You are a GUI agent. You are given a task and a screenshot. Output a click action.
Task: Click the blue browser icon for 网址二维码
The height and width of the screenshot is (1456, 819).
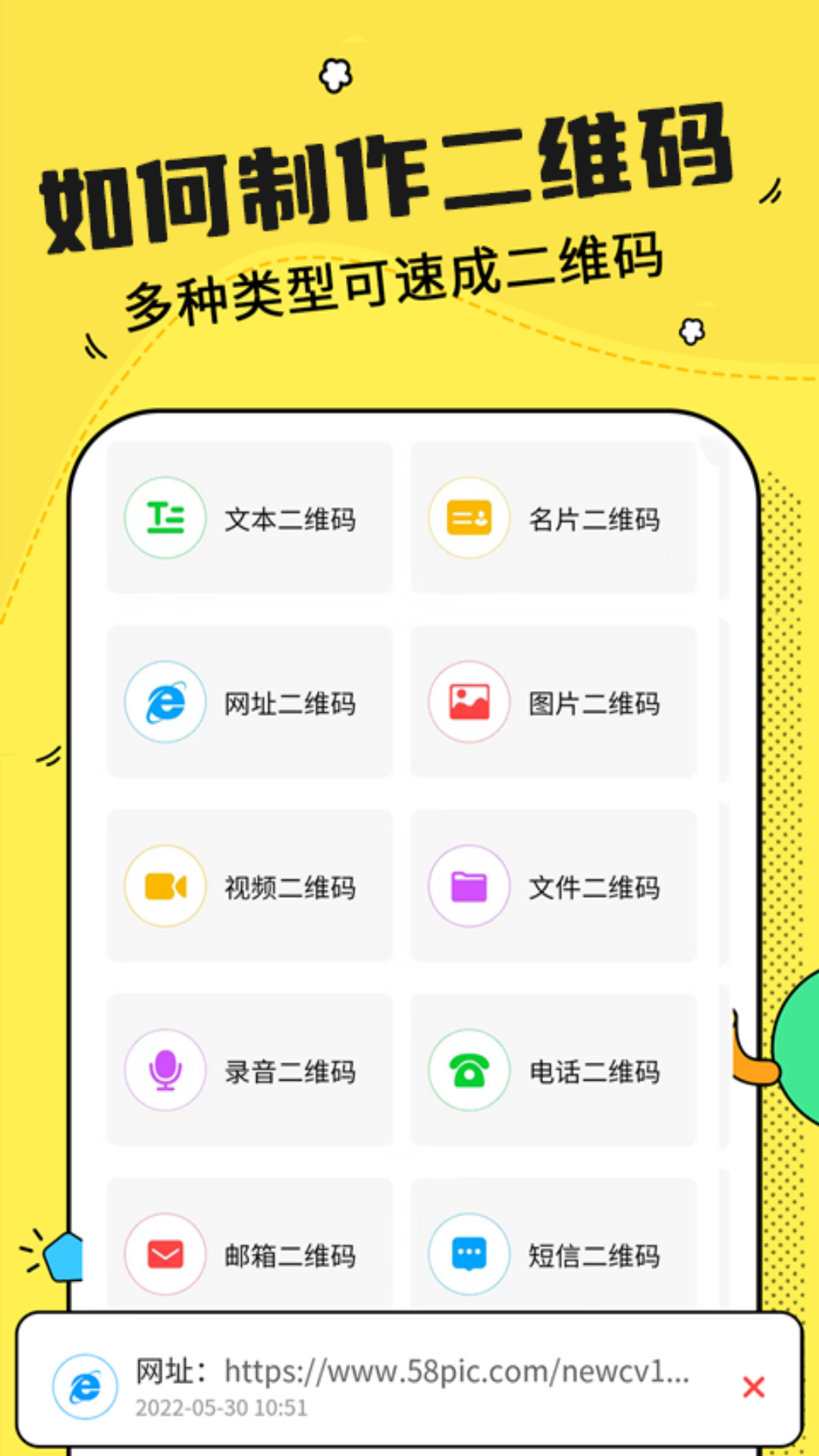click(165, 701)
